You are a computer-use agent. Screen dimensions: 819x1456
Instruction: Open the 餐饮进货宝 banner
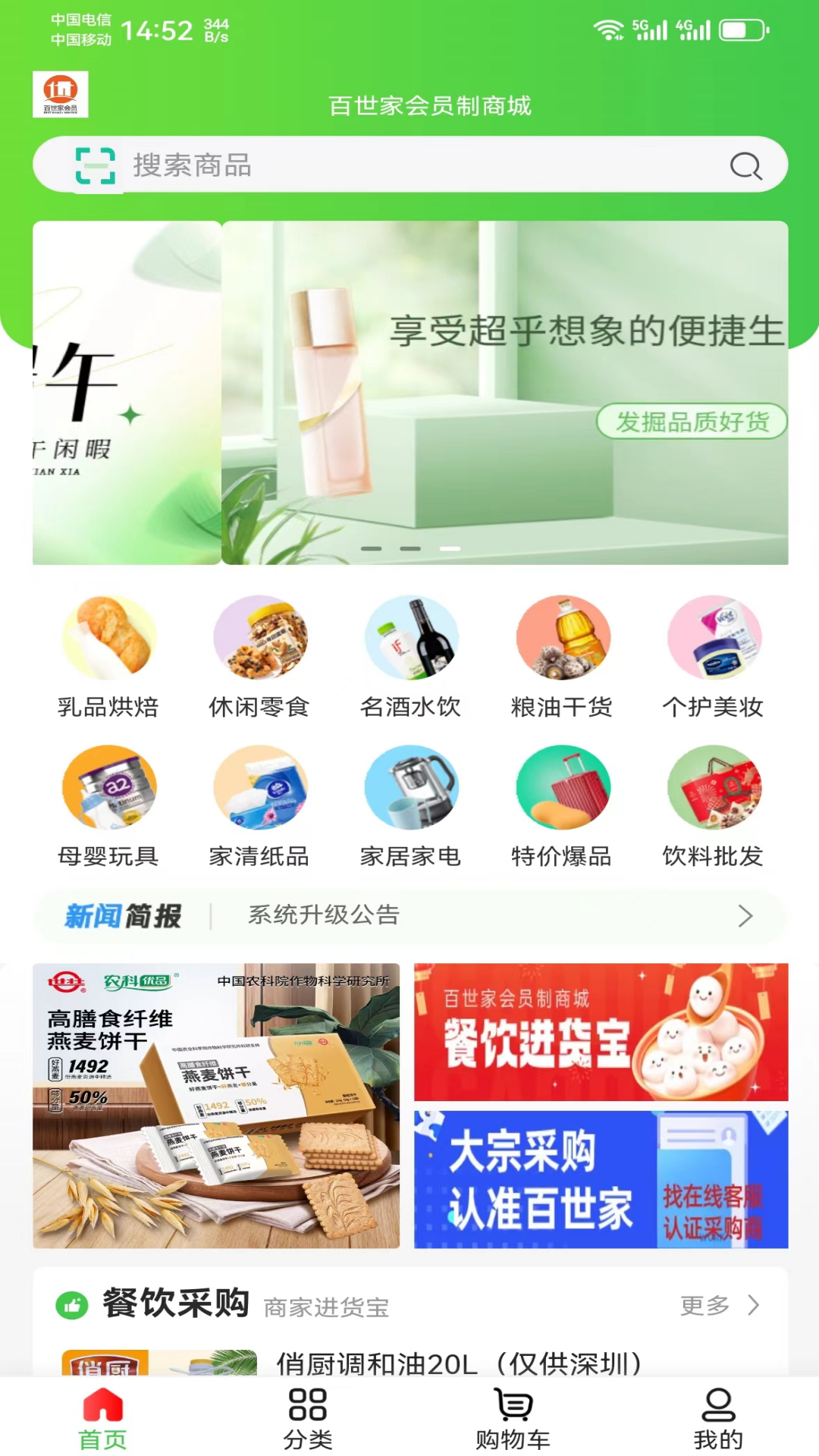(601, 1032)
